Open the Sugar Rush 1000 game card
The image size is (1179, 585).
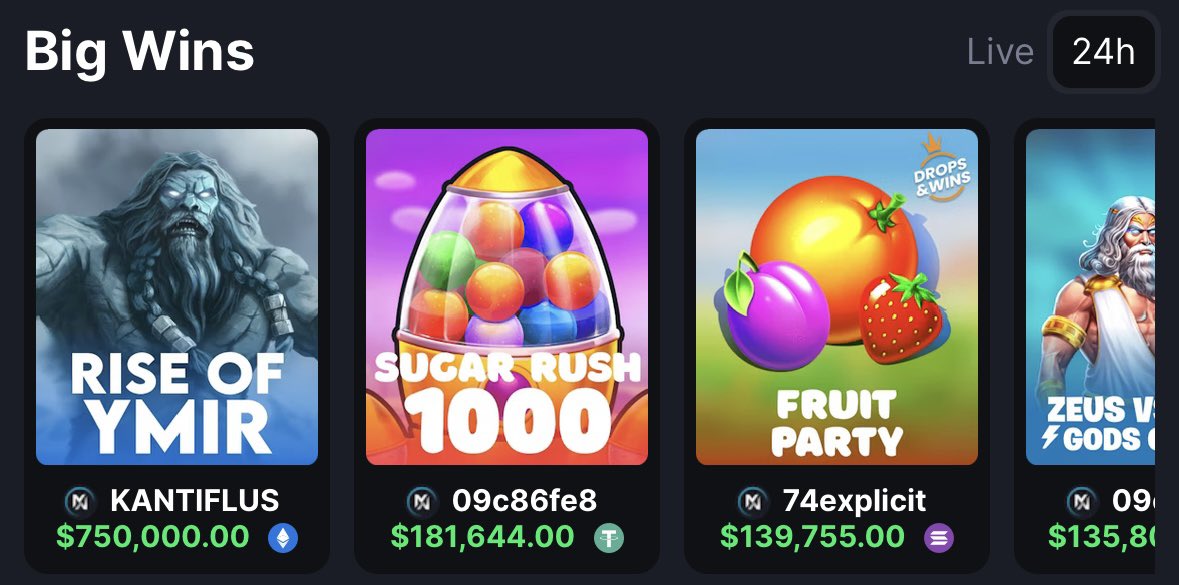pos(507,297)
